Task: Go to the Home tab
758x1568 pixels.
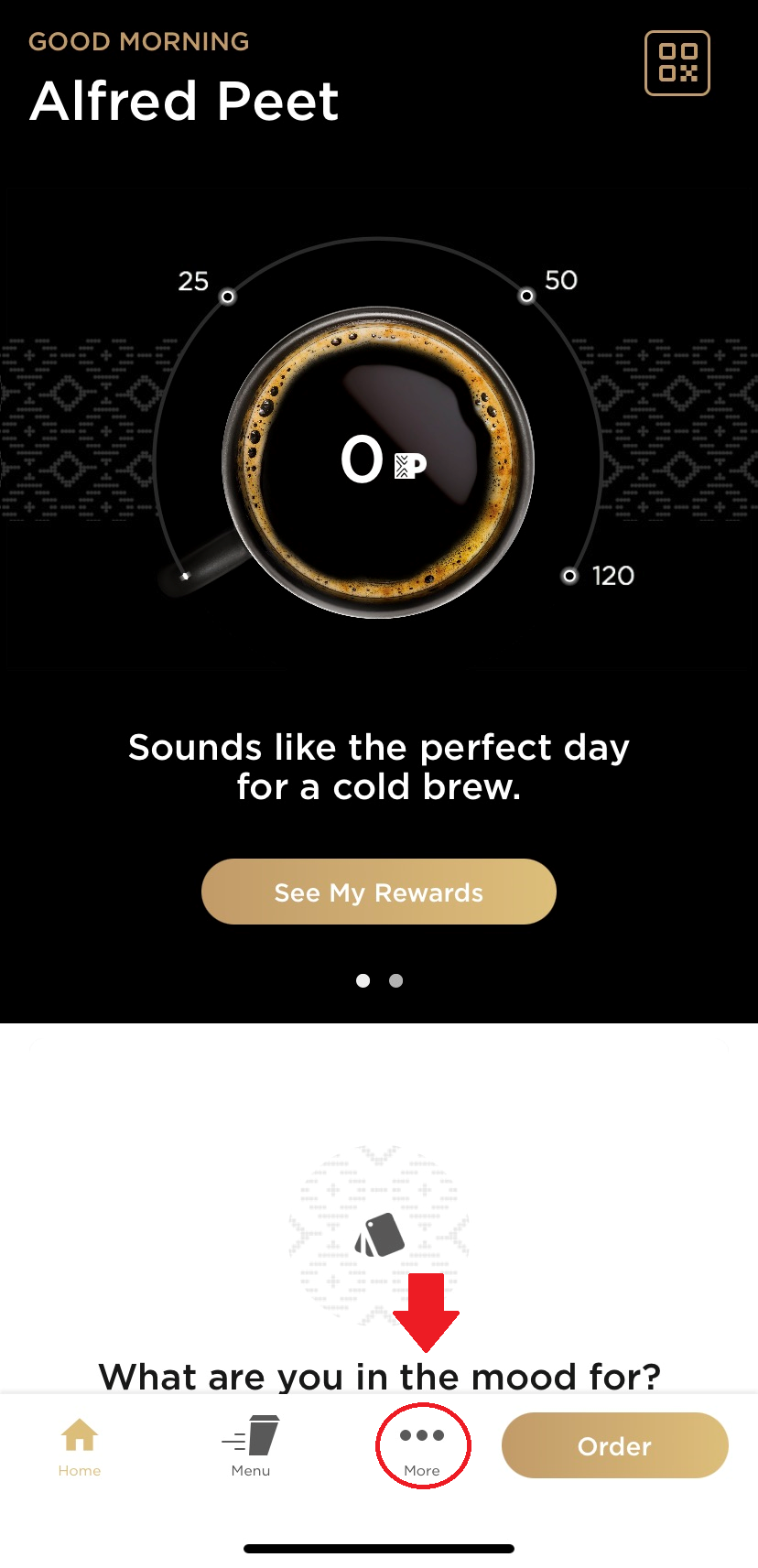Action: [80, 1446]
